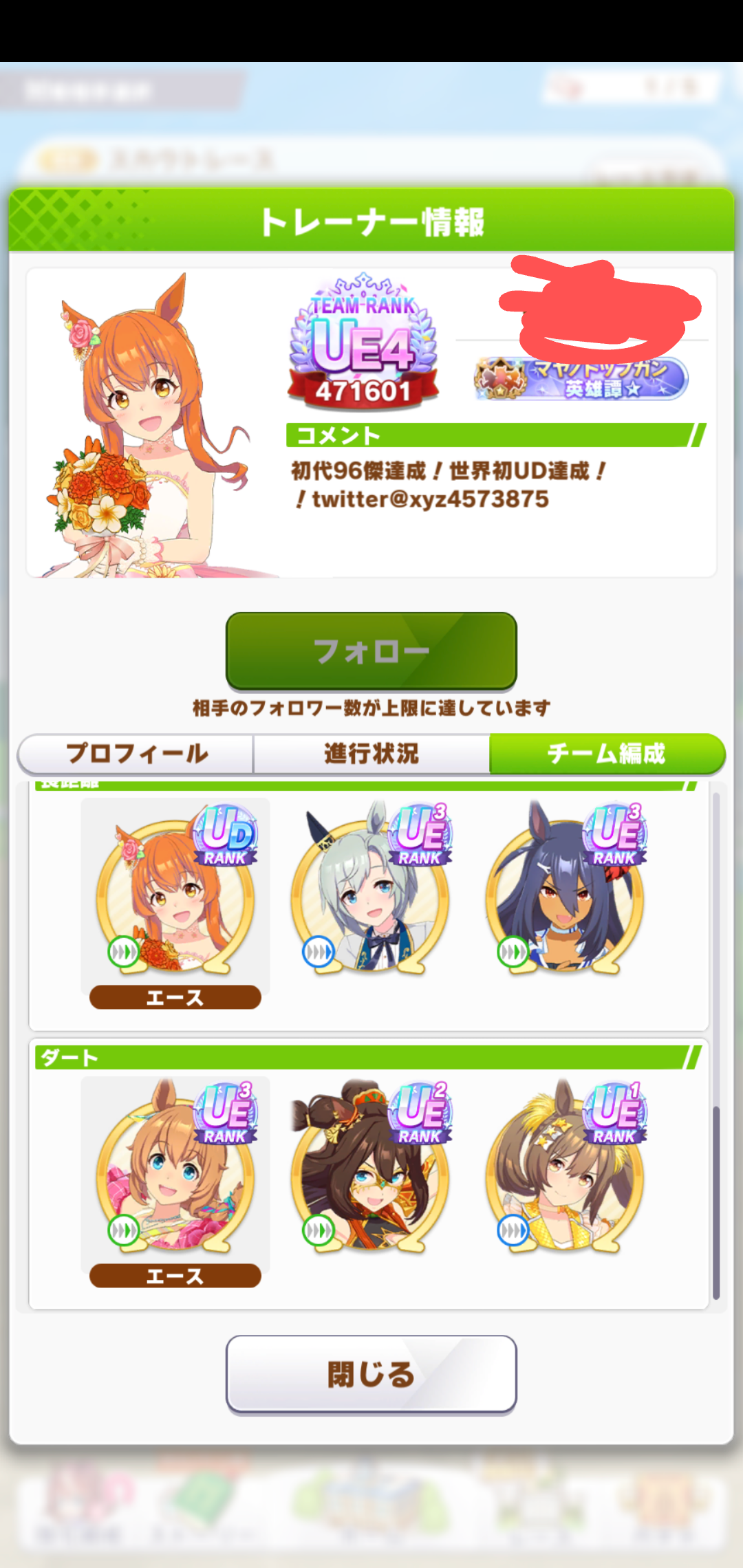This screenshot has height=1568, width=743.
Task: Switch to the 進行状況 tab
Action: tap(371, 754)
